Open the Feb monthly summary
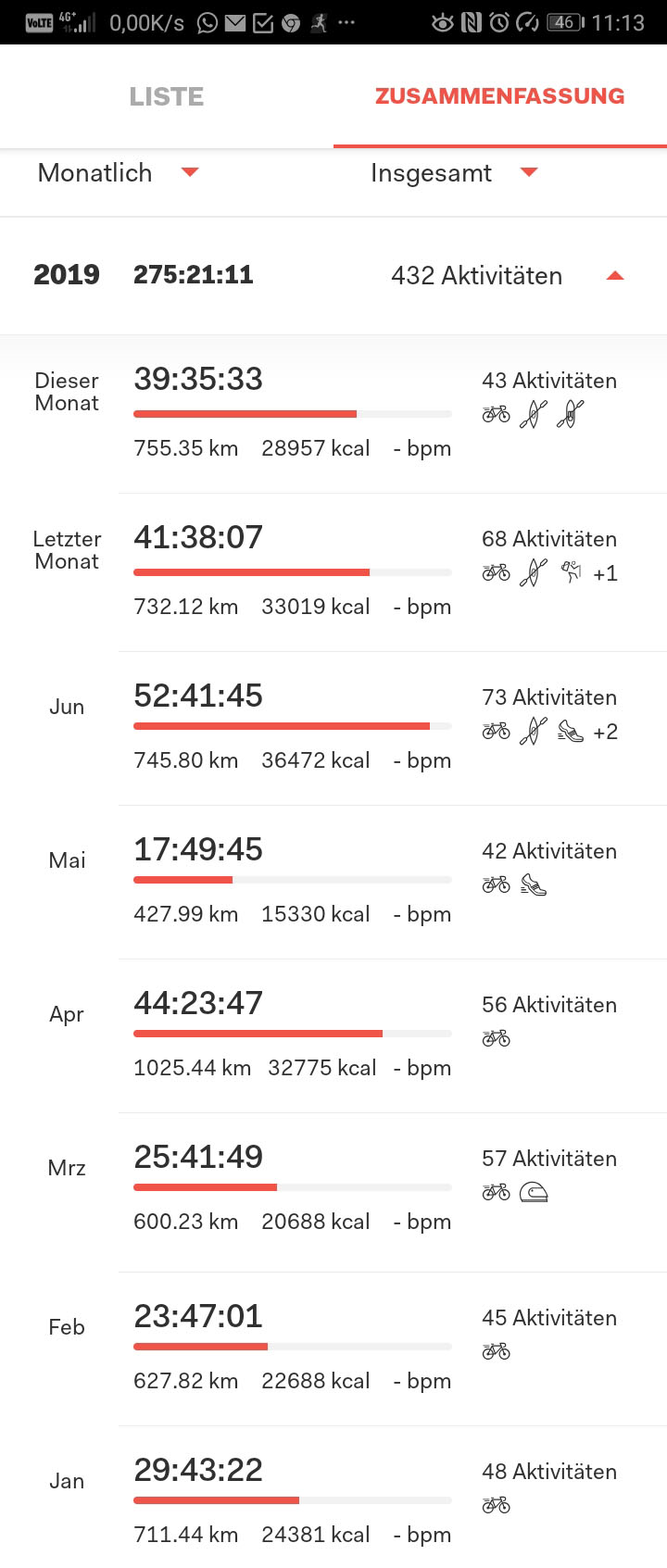Viewport: 667px width, 1568px height. coord(333,1348)
